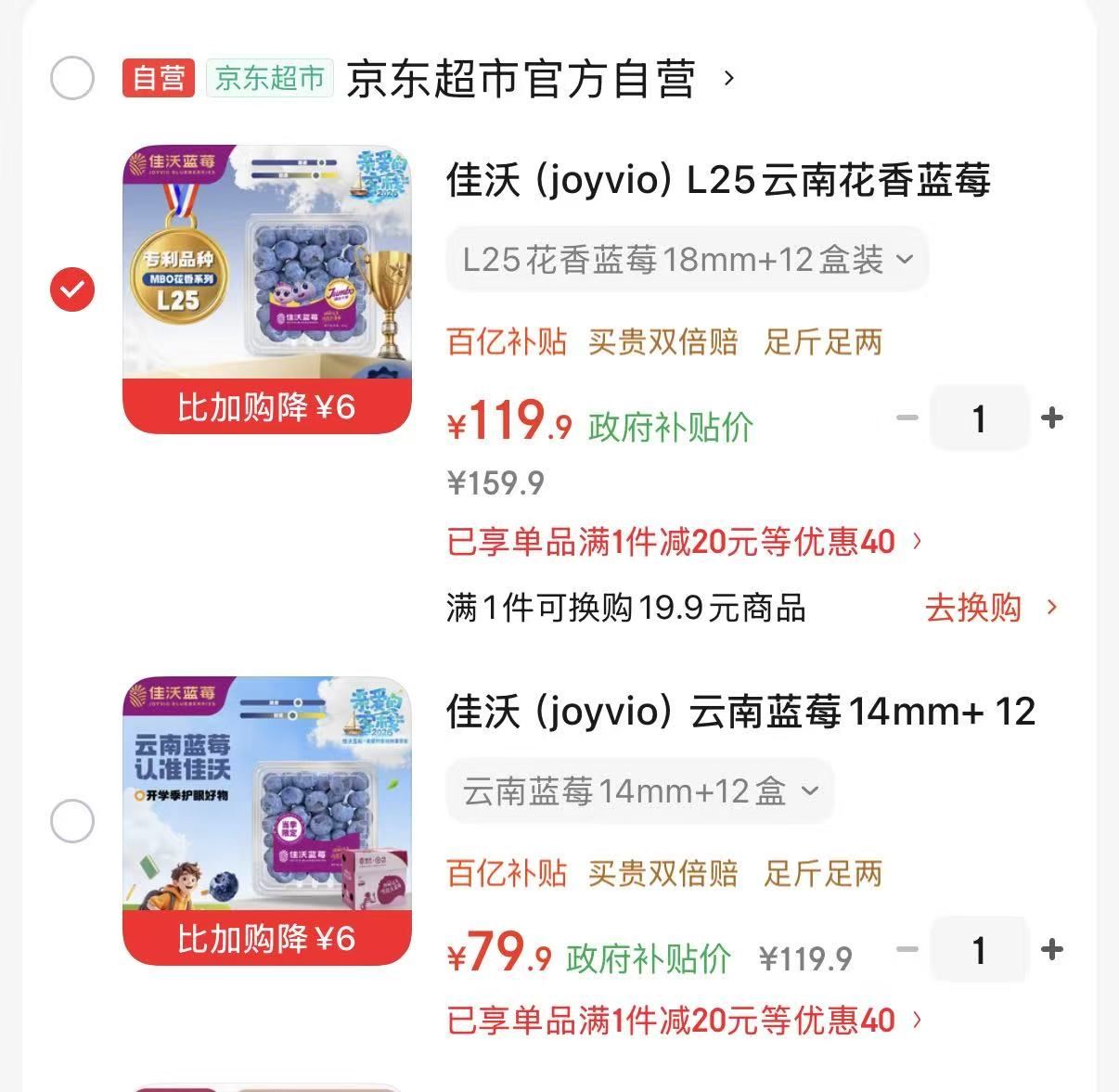This screenshot has width=1119, height=1092.
Task: Edit quantity field of L25 花香蓝莓
Action: (979, 419)
